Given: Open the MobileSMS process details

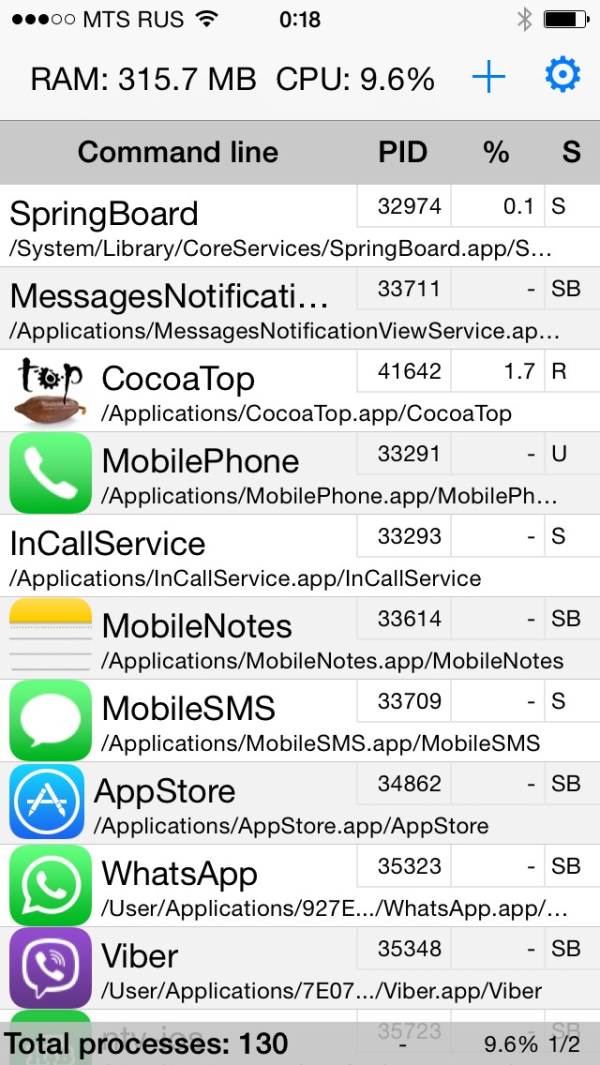Looking at the screenshot, I should pyautogui.click(x=200, y=720).
